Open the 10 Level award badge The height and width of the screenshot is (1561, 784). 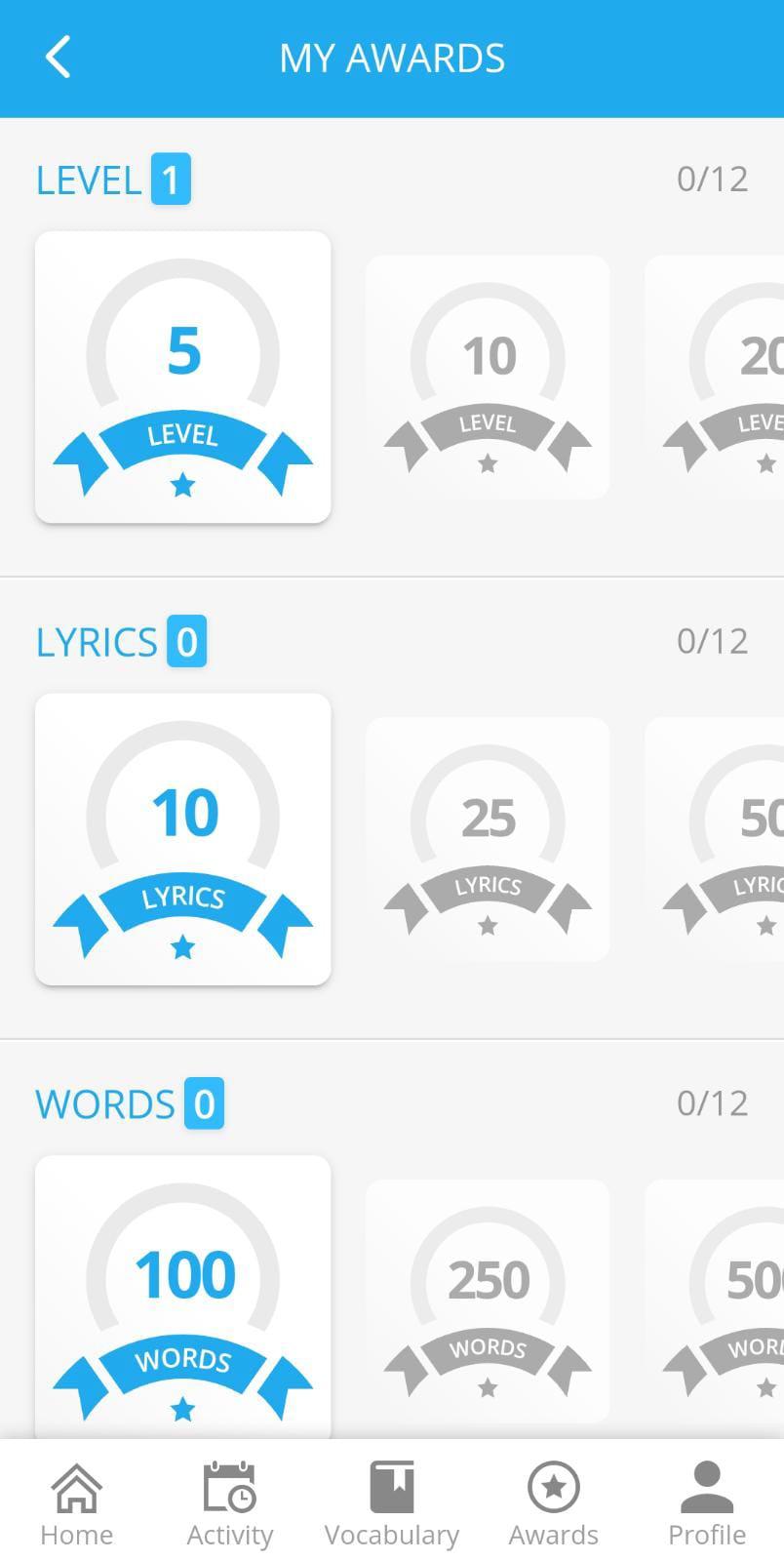[x=488, y=378]
